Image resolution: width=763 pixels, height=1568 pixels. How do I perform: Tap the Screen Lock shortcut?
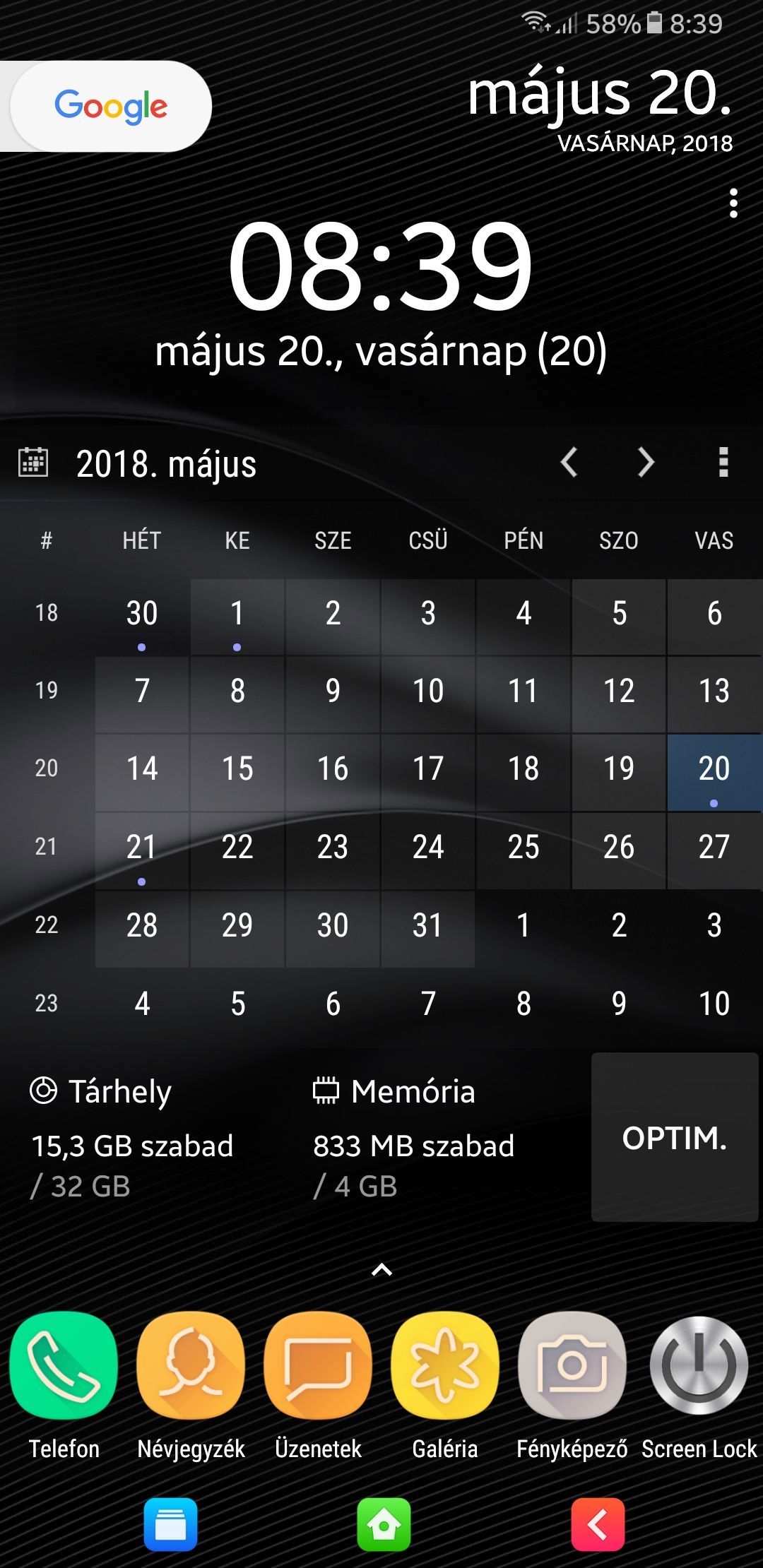(x=699, y=1366)
